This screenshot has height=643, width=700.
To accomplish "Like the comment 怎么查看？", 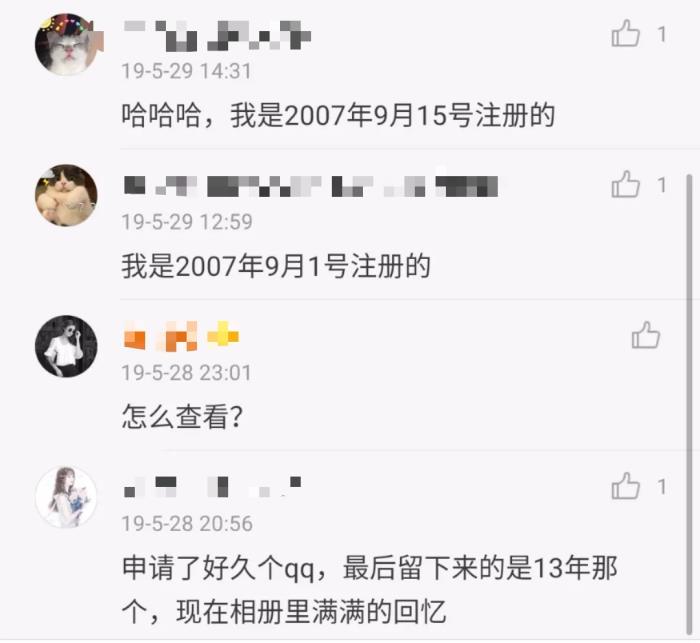I will [x=646, y=336].
